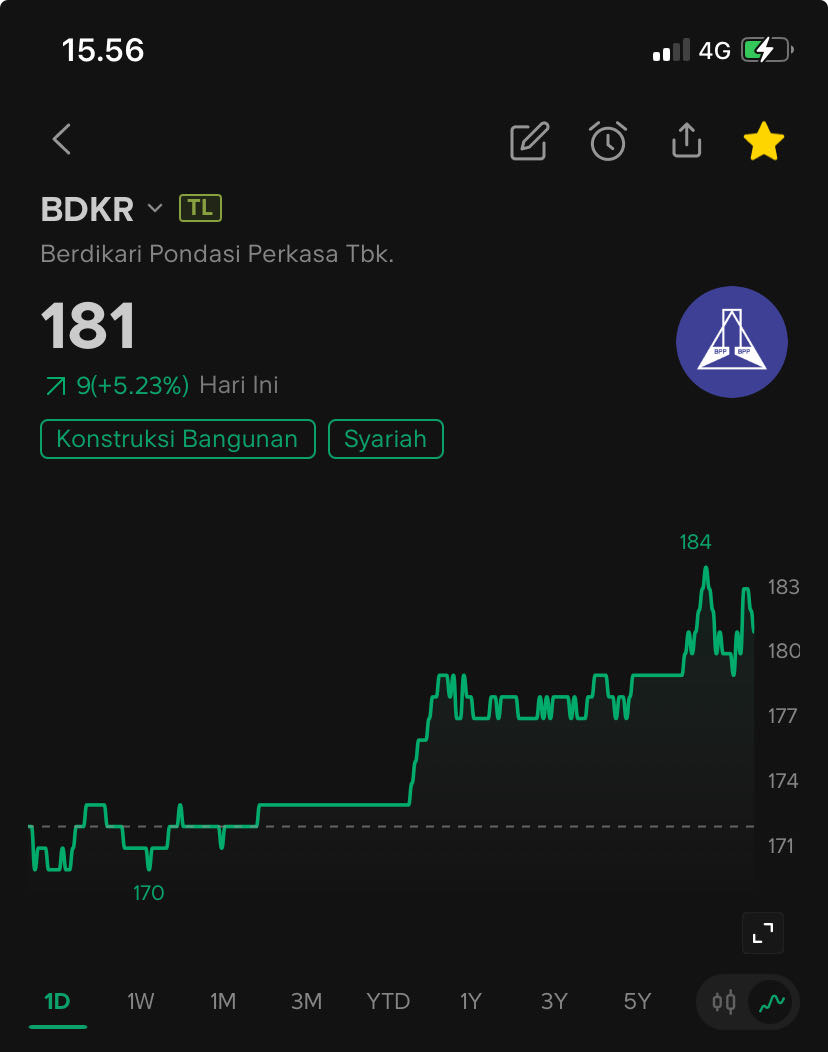Switch to candlestick chart view
This screenshot has width=828, height=1052.
click(x=724, y=1001)
